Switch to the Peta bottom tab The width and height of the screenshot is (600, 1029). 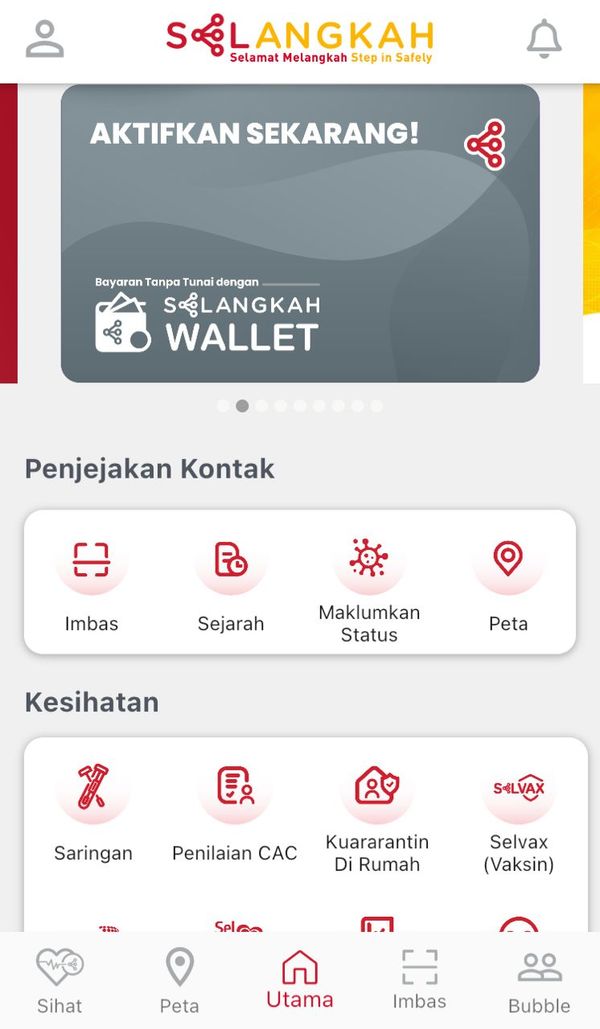tap(179, 981)
